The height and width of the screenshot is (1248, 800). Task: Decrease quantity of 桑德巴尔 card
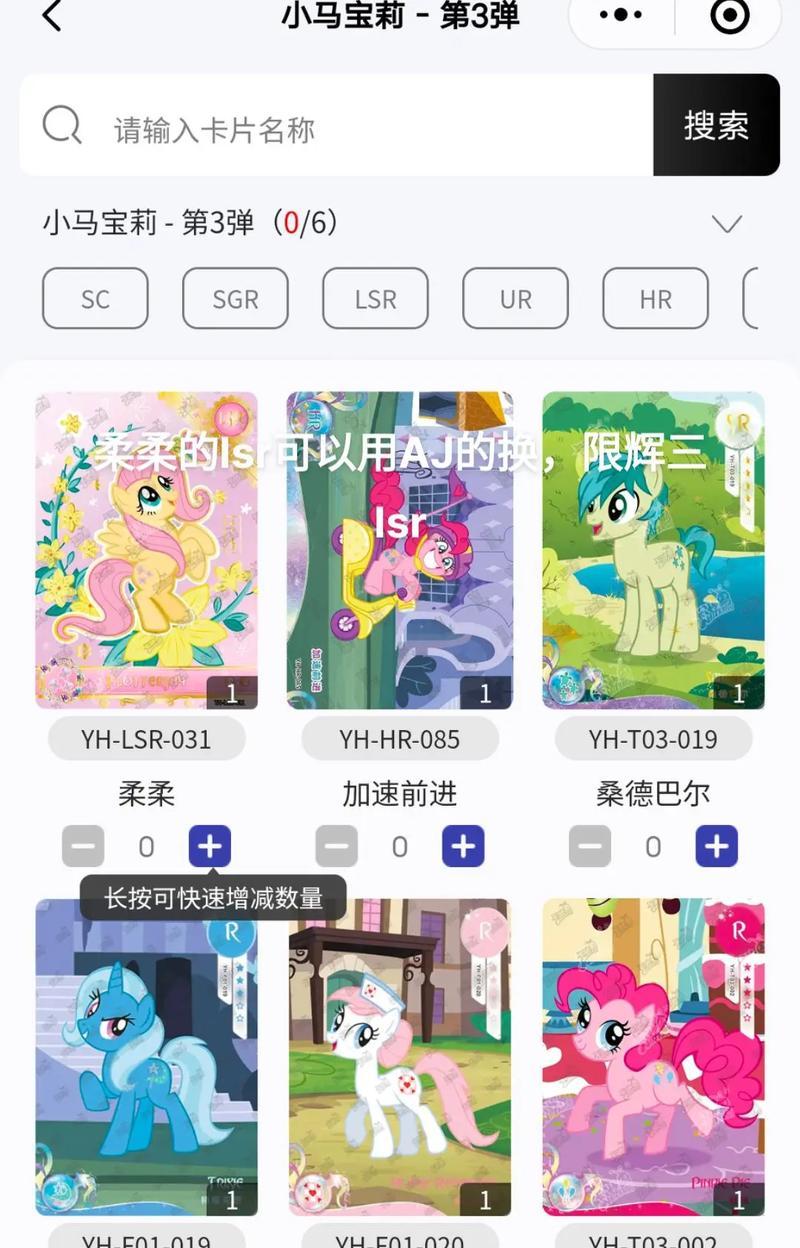pos(590,847)
